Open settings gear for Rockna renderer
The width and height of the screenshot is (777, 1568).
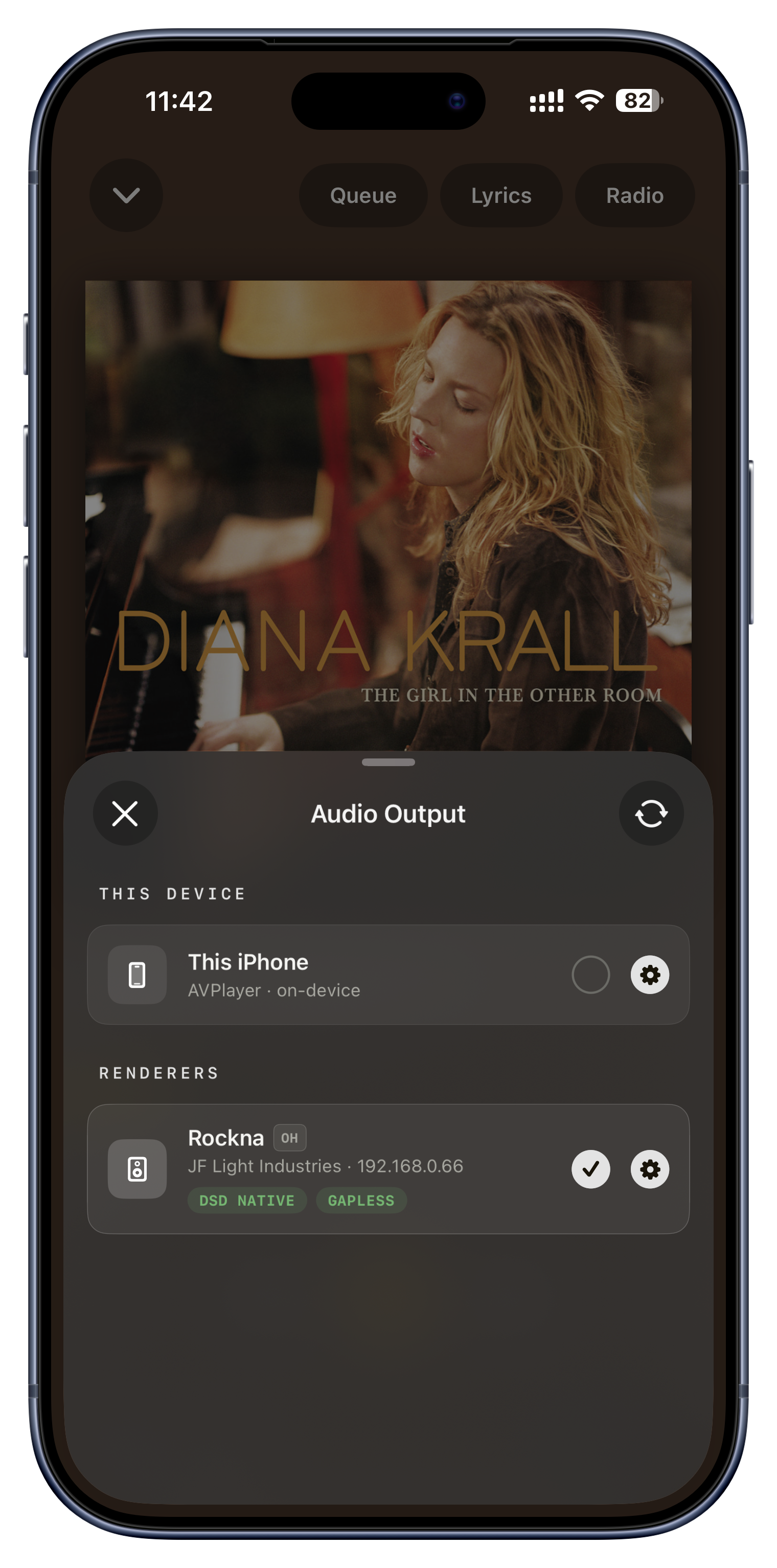pyautogui.click(x=650, y=1169)
